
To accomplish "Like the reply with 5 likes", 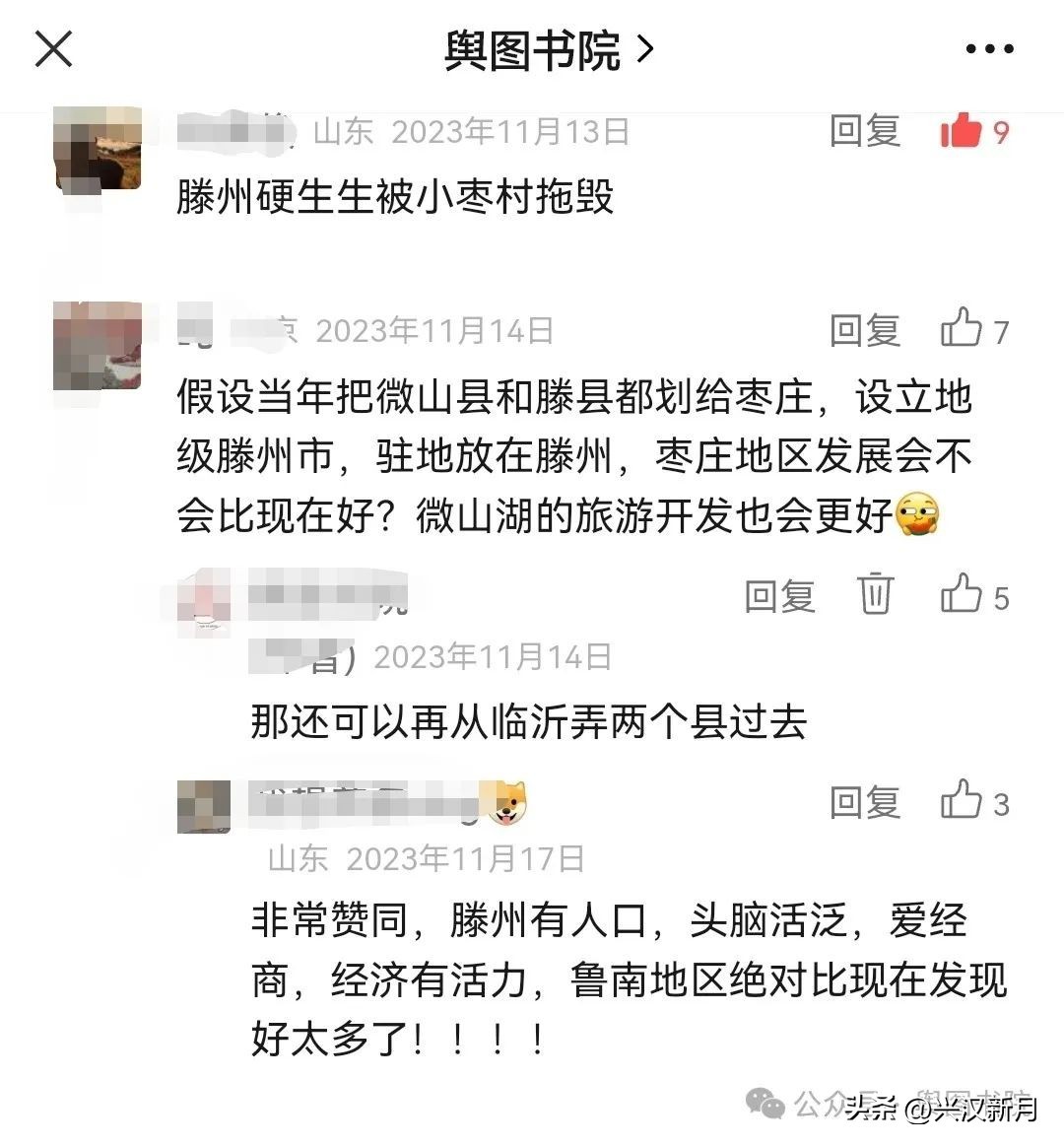I will click(962, 594).
